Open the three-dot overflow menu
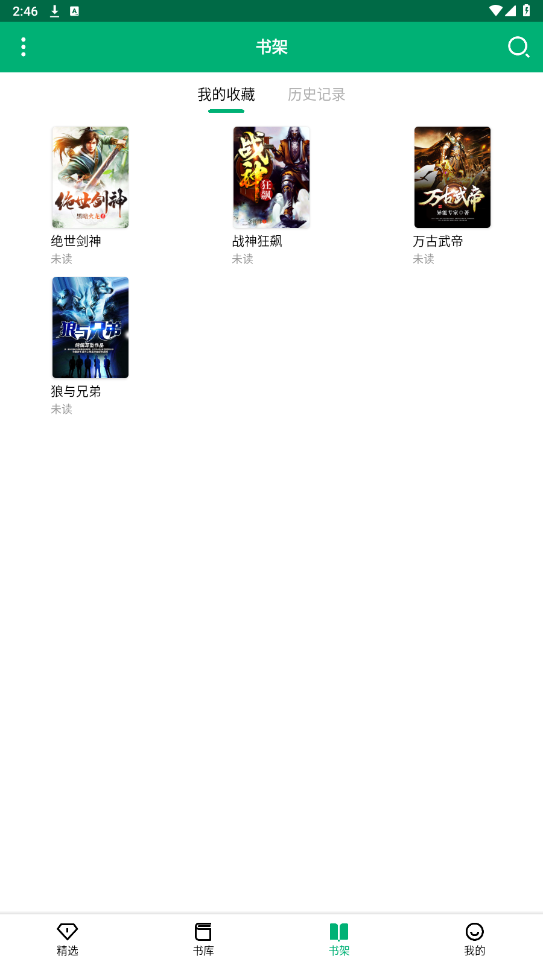Image resolution: width=543 pixels, height=965 pixels. coord(23,47)
